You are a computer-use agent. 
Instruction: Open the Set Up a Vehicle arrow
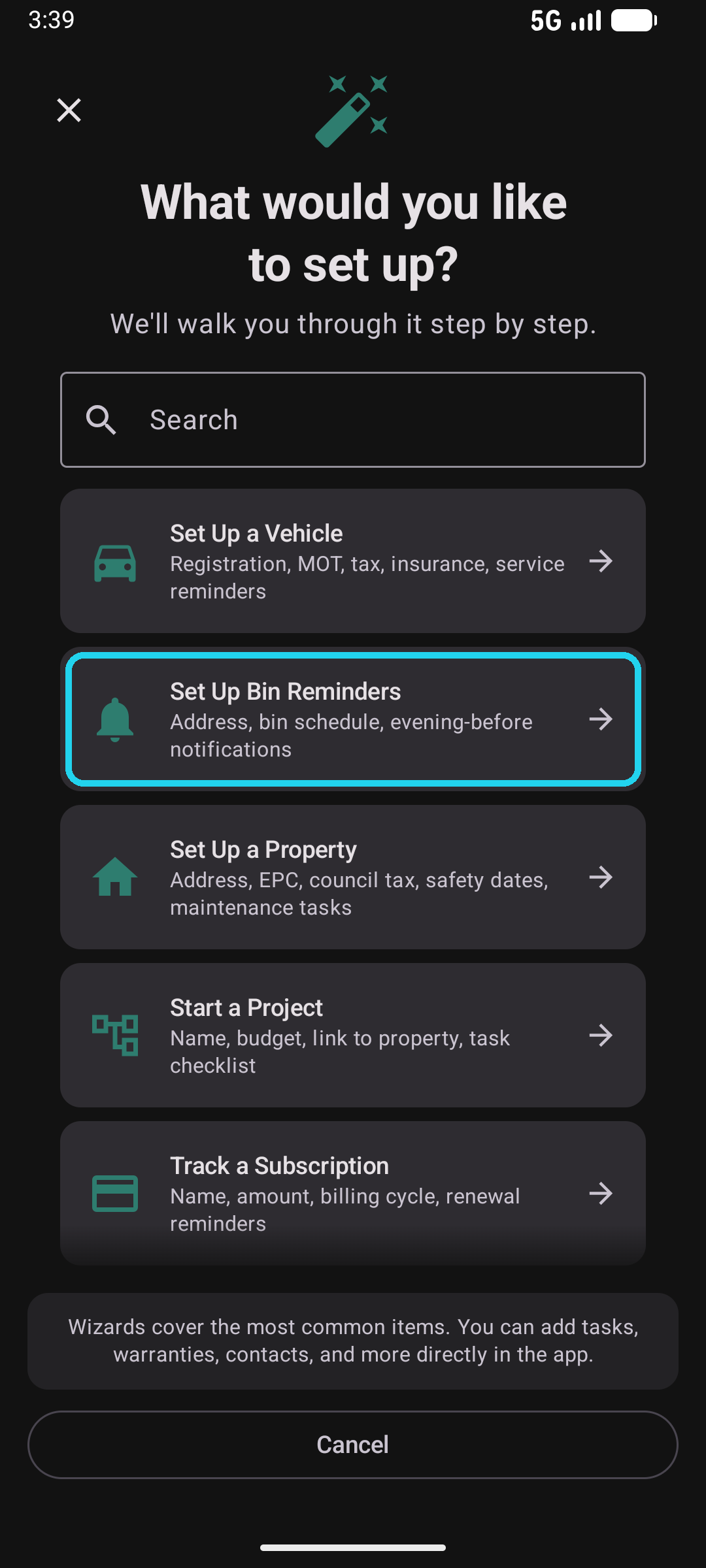pyautogui.click(x=601, y=561)
